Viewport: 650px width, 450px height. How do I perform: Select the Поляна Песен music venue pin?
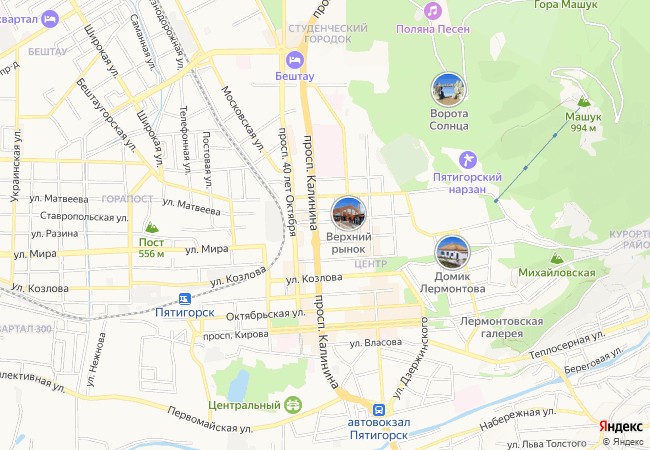click(432, 11)
